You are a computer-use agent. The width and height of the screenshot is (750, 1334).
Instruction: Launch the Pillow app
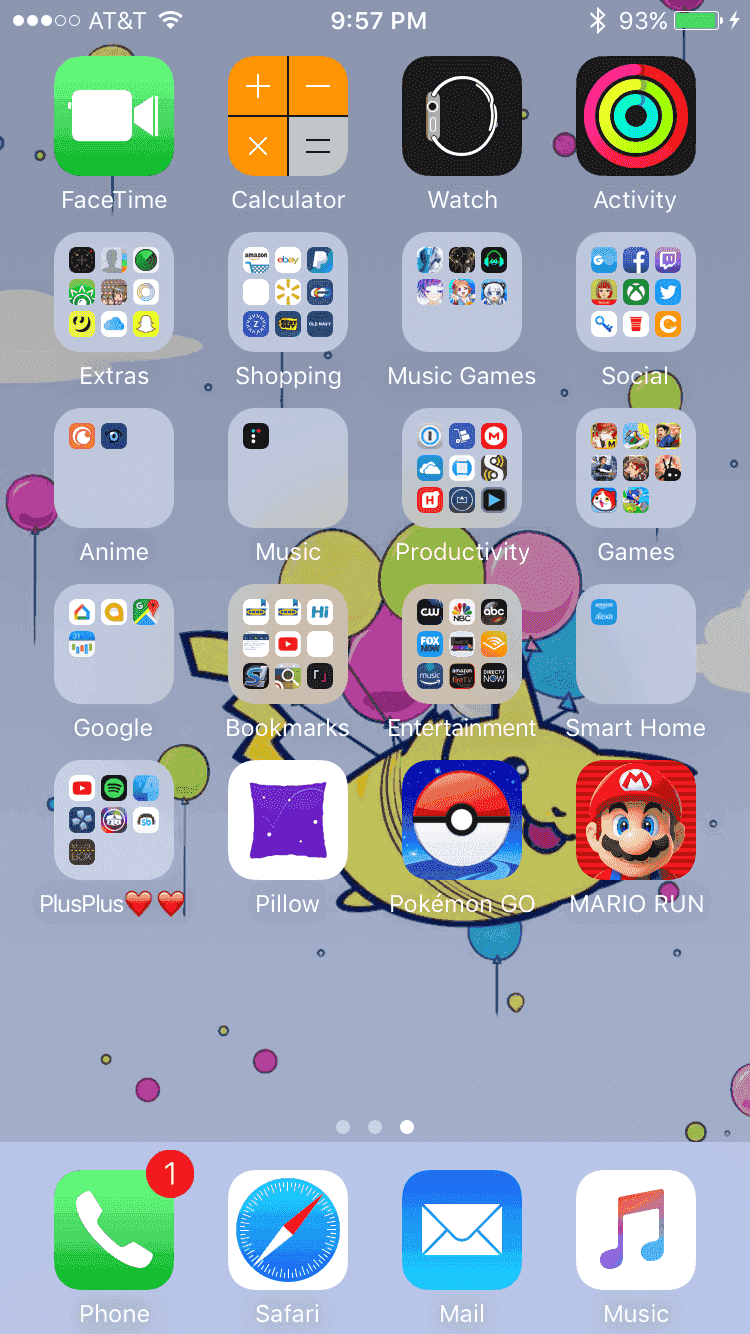pyautogui.click(x=288, y=820)
